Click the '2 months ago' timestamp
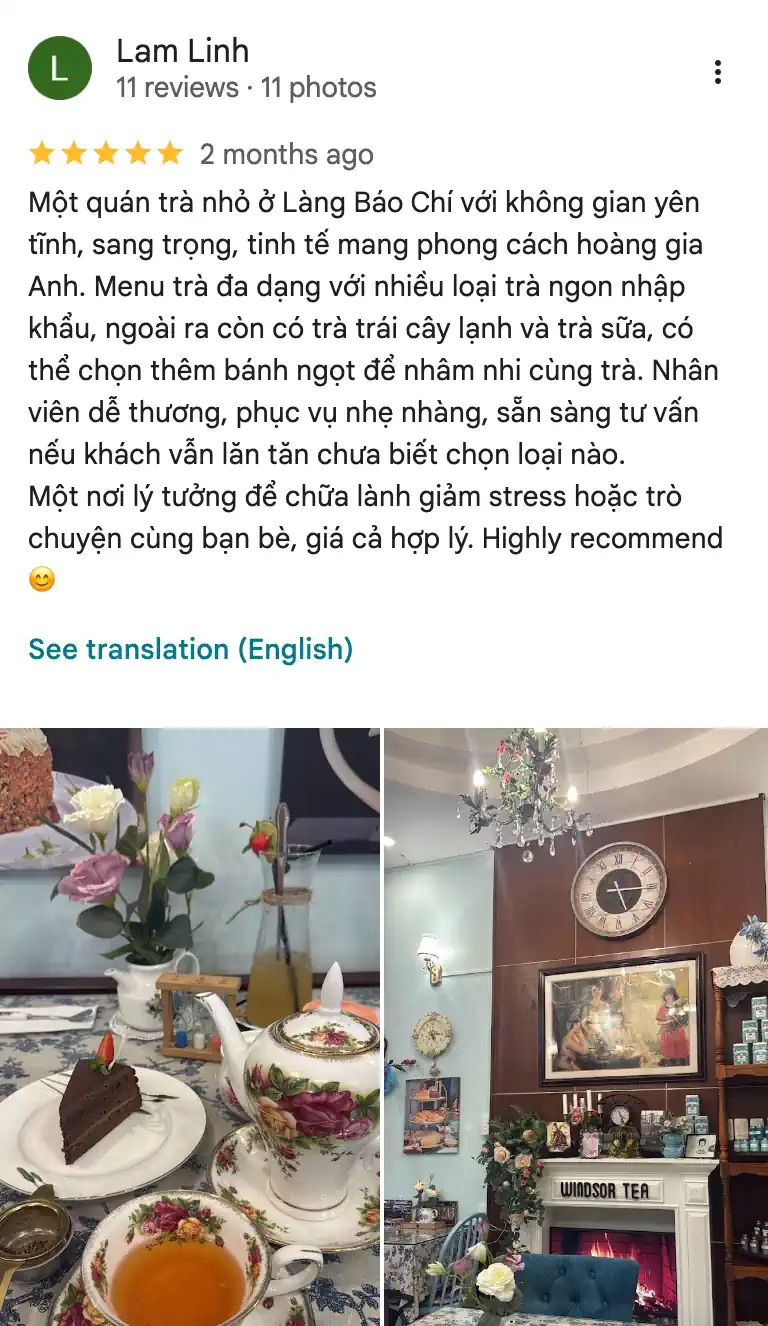Image resolution: width=768 pixels, height=1326 pixels. pyautogui.click(x=286, y=153)
